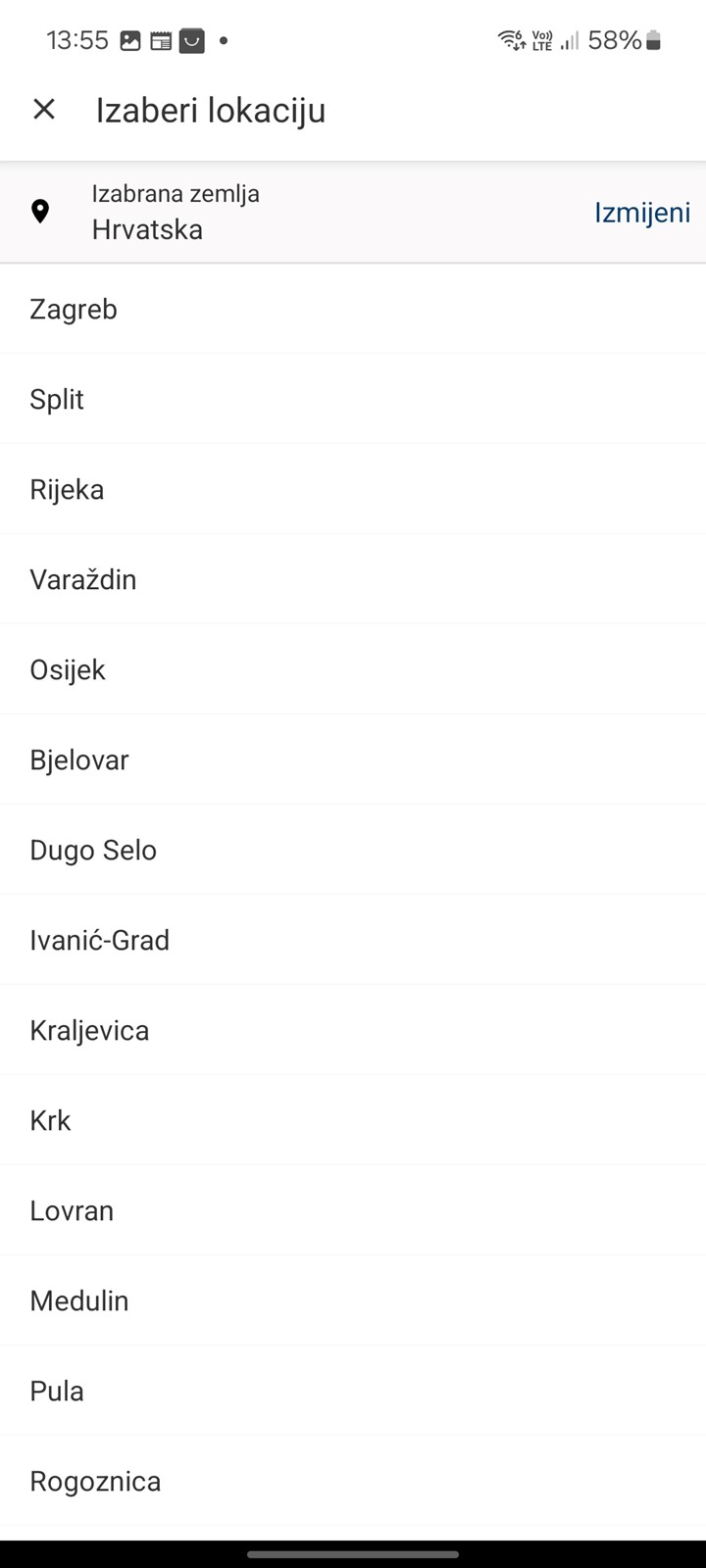706x1568 pixels.
Task: Choose Medulin as the location
Action: [x=353, y=1300]
